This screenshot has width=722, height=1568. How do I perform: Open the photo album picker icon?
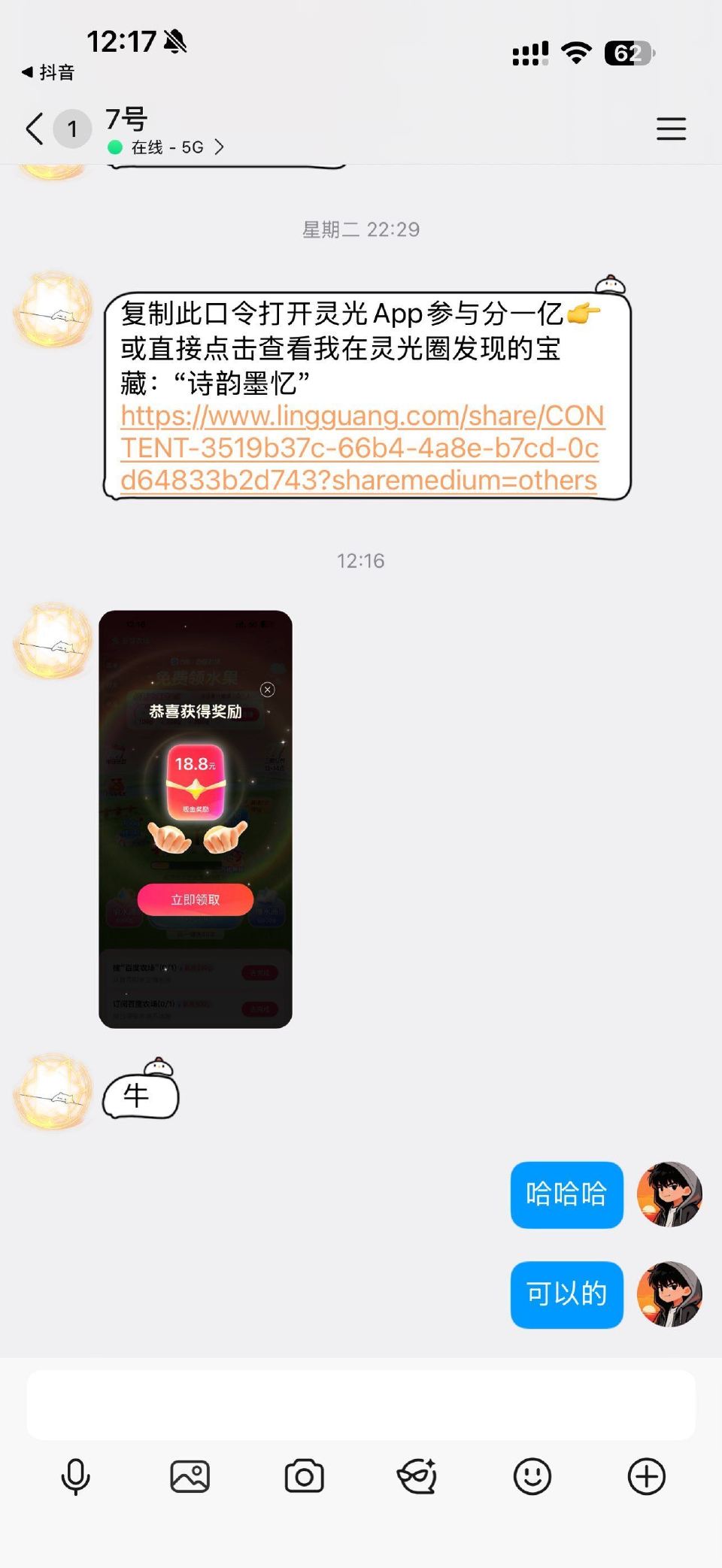(190, 1476)
